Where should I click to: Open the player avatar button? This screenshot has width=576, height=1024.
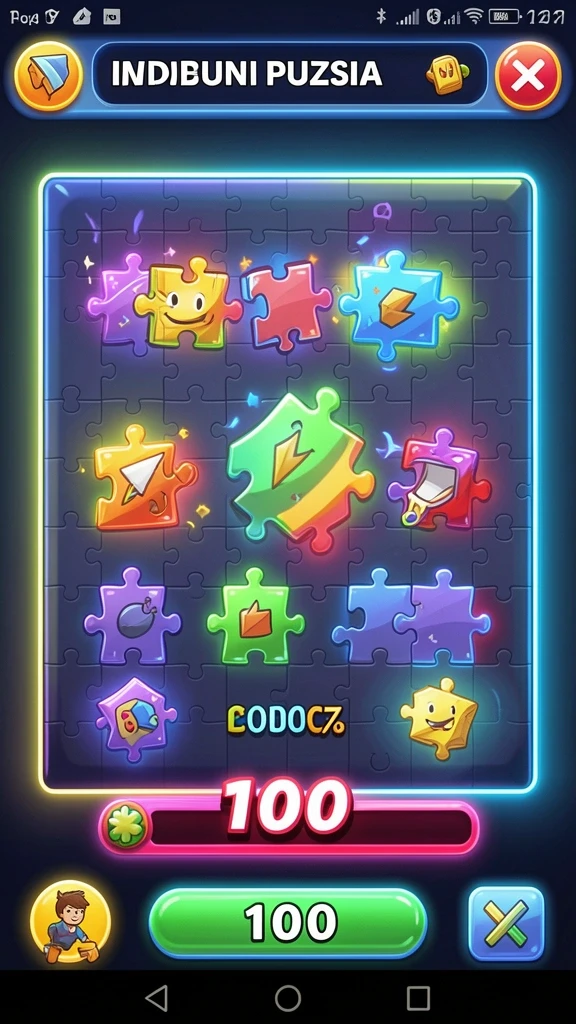tap(70, 921)
